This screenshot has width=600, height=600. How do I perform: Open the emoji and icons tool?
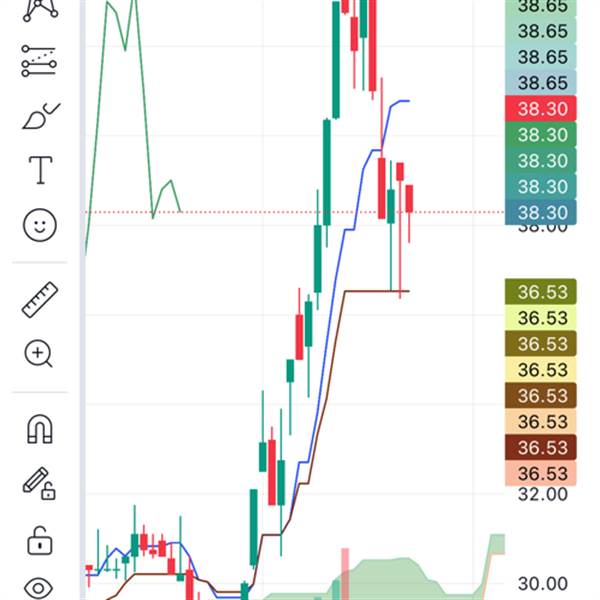(x=40, y=226)
